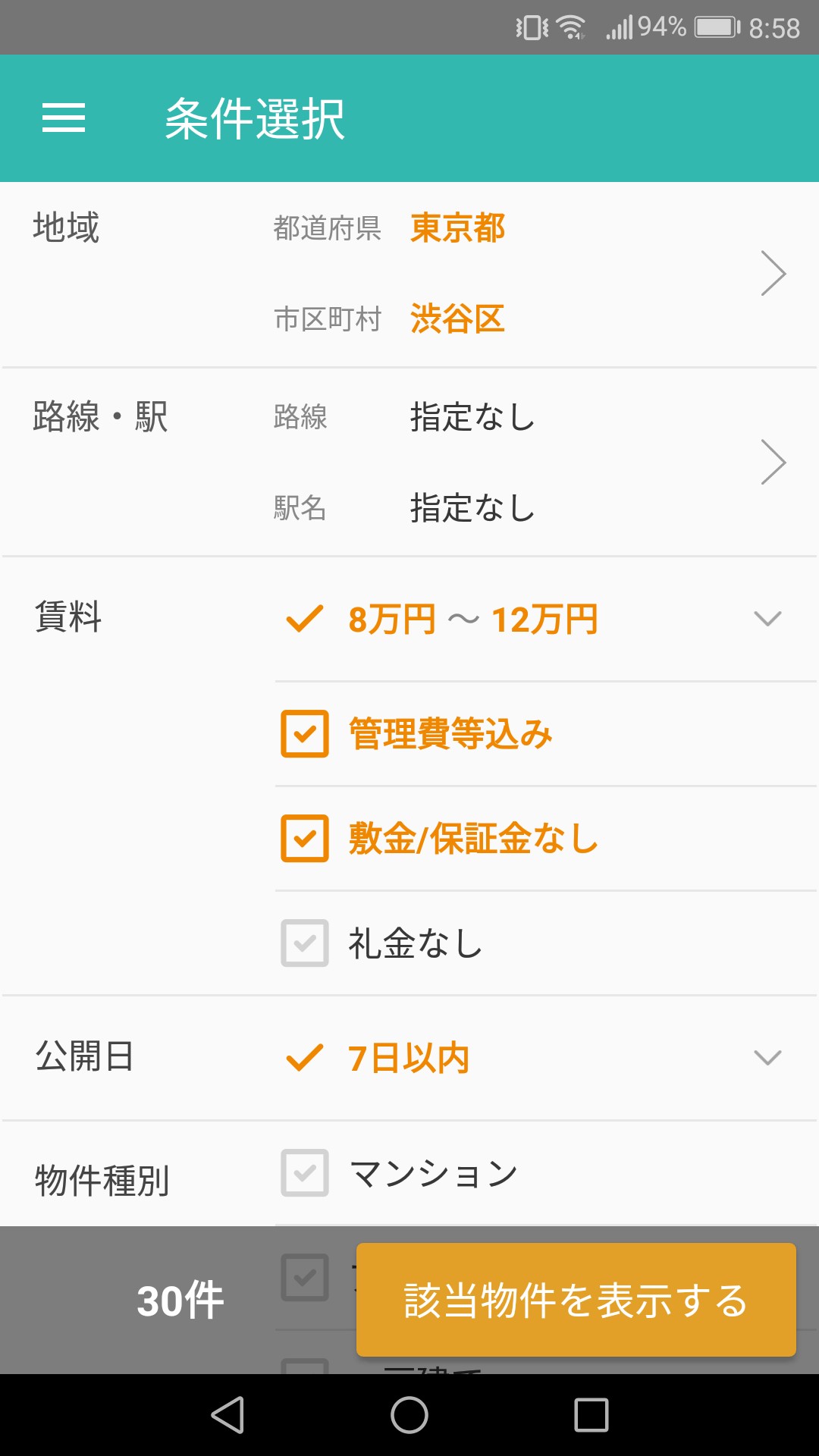Open the hamburger drawer menu

(x=64, y=118)
